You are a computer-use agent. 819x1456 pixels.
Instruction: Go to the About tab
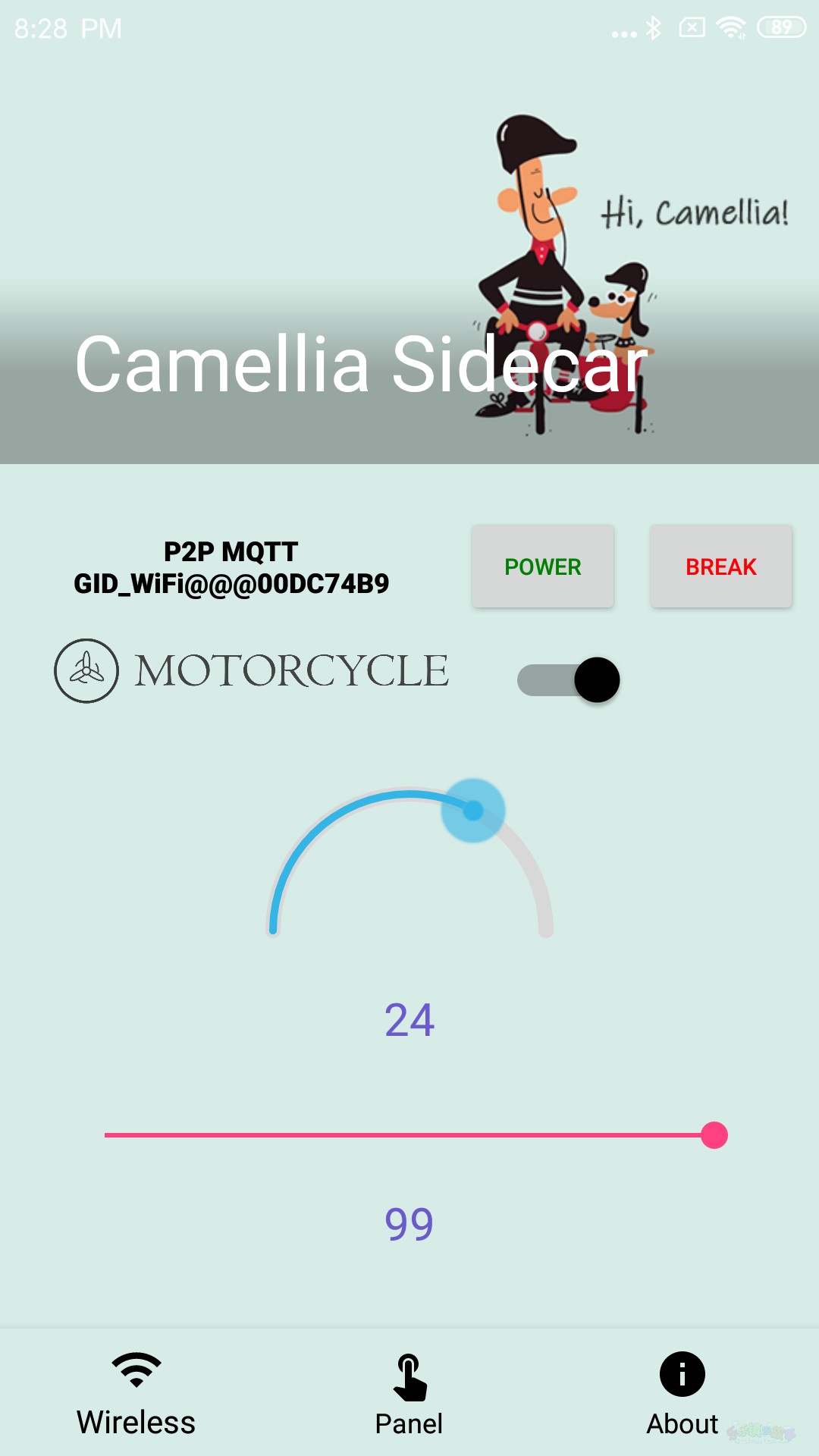click(682, 1395)
